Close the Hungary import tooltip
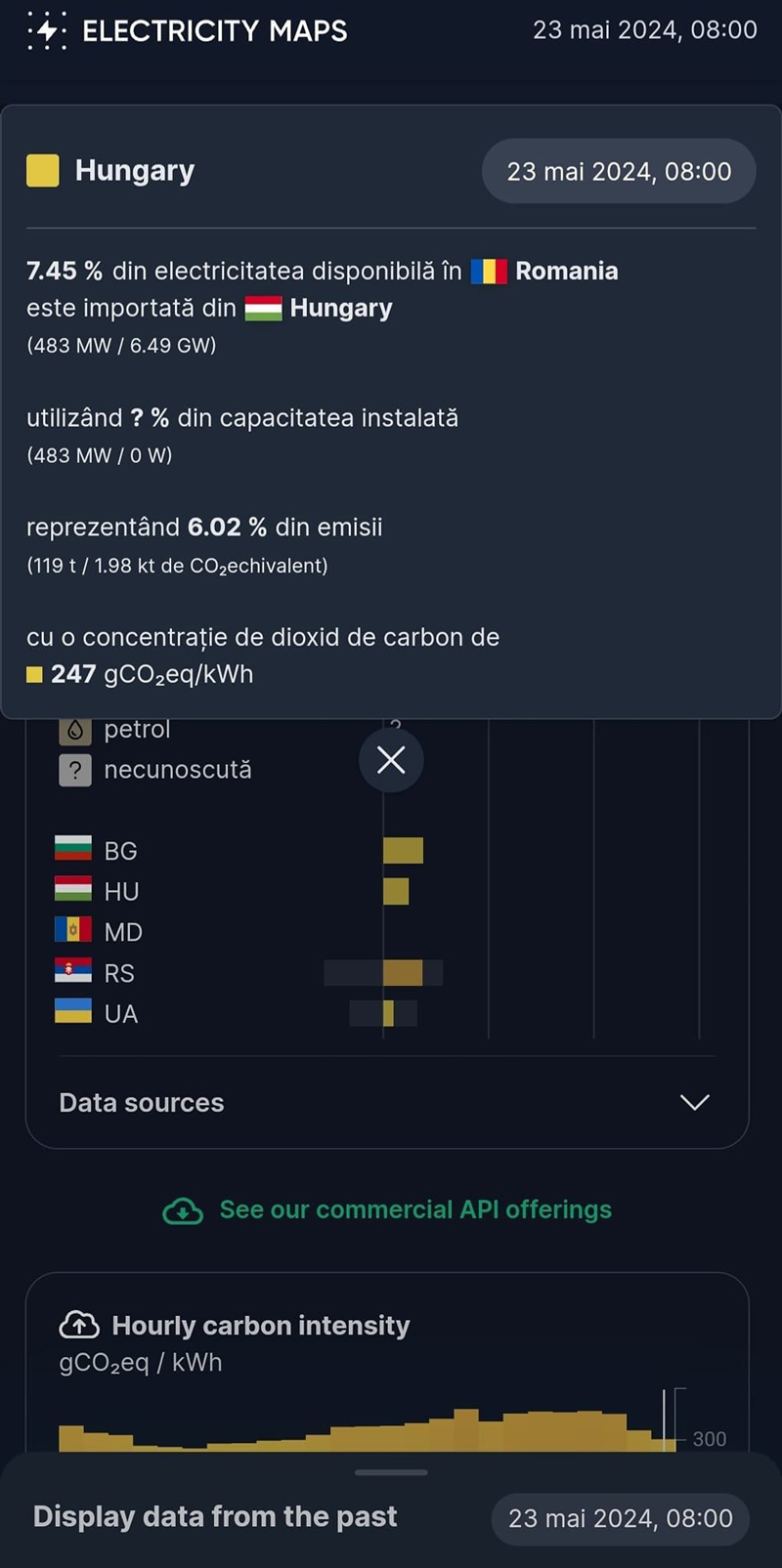Viewport: 782px width, 1568px height. (x=391, y=760)
